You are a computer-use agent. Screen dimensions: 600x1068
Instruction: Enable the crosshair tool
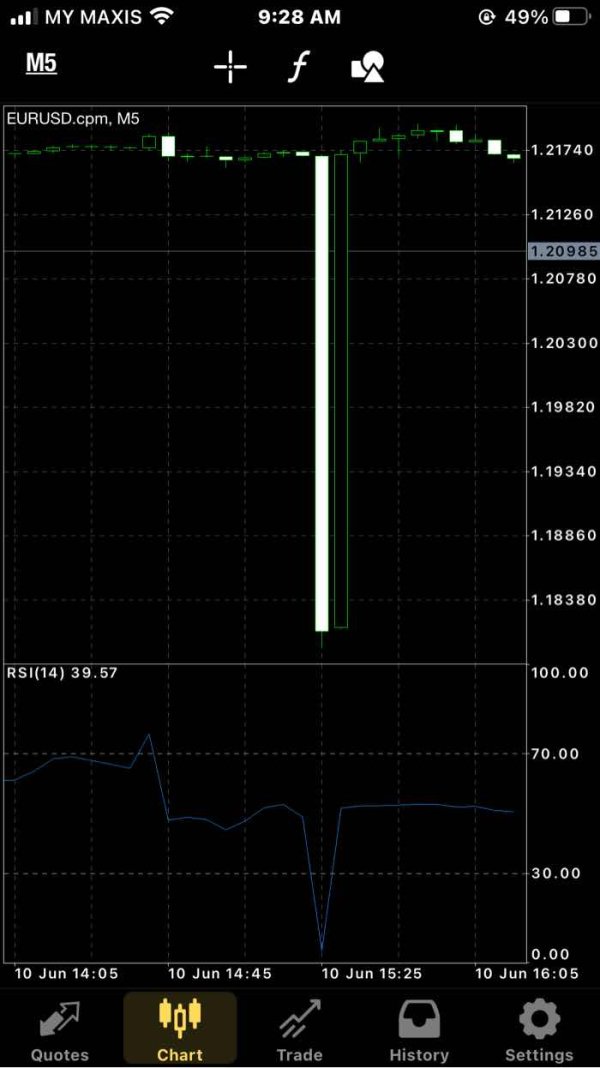tap(230, 67)
